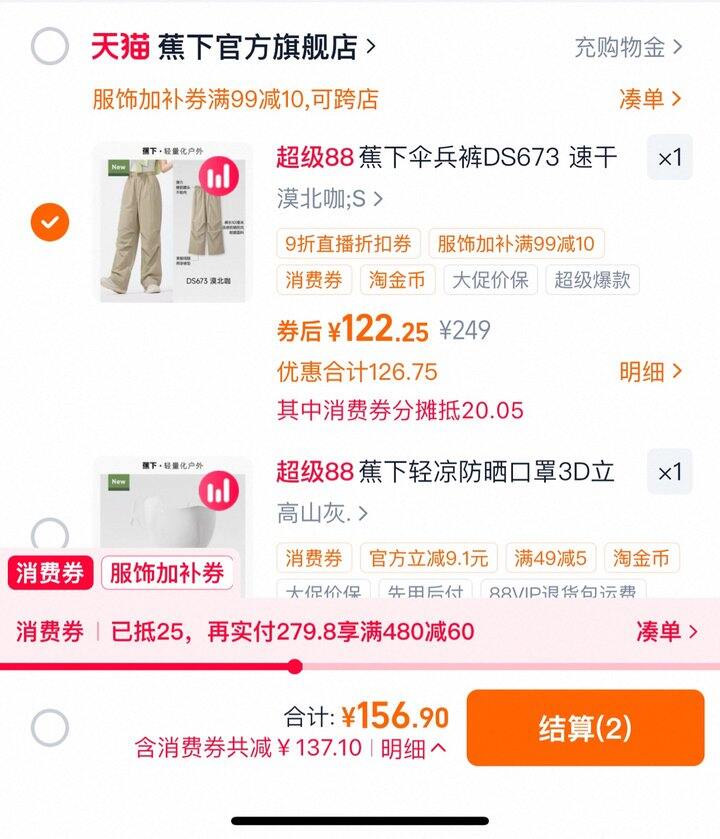Select the 防晒口罩 item checkbox
This screenshot has height=839, width=720.
50,535
